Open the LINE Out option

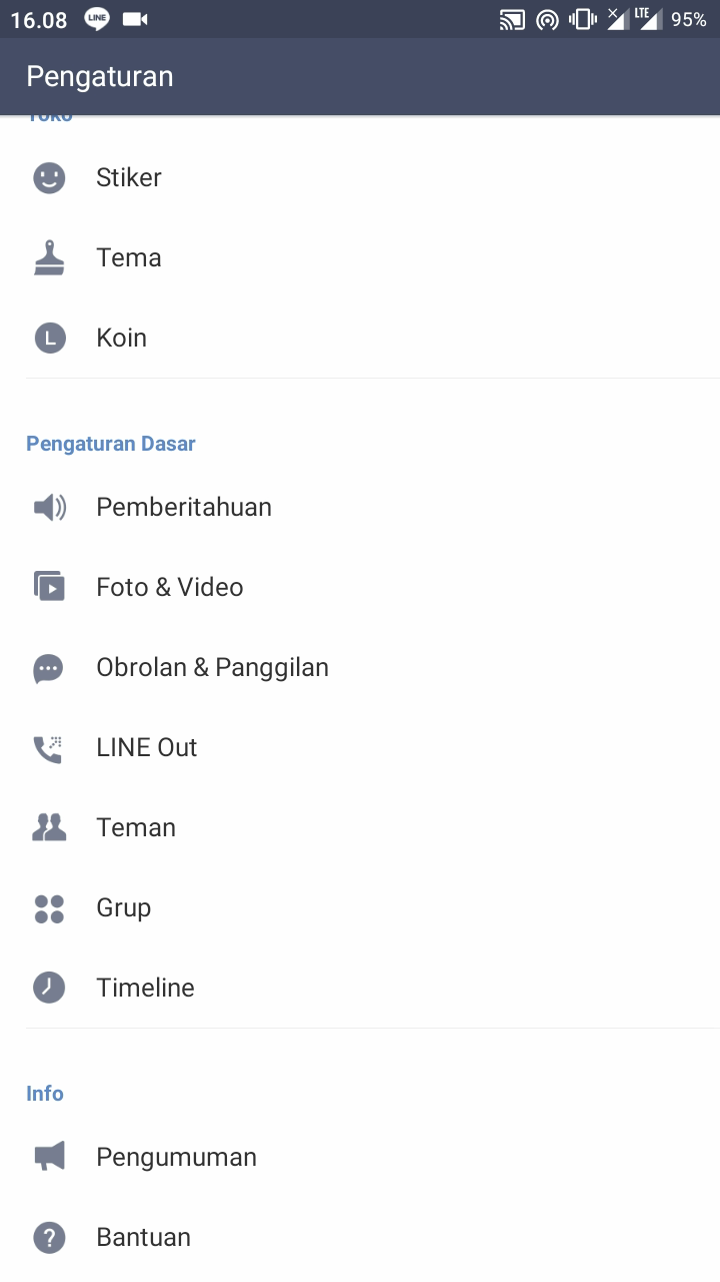coord(147,747)
